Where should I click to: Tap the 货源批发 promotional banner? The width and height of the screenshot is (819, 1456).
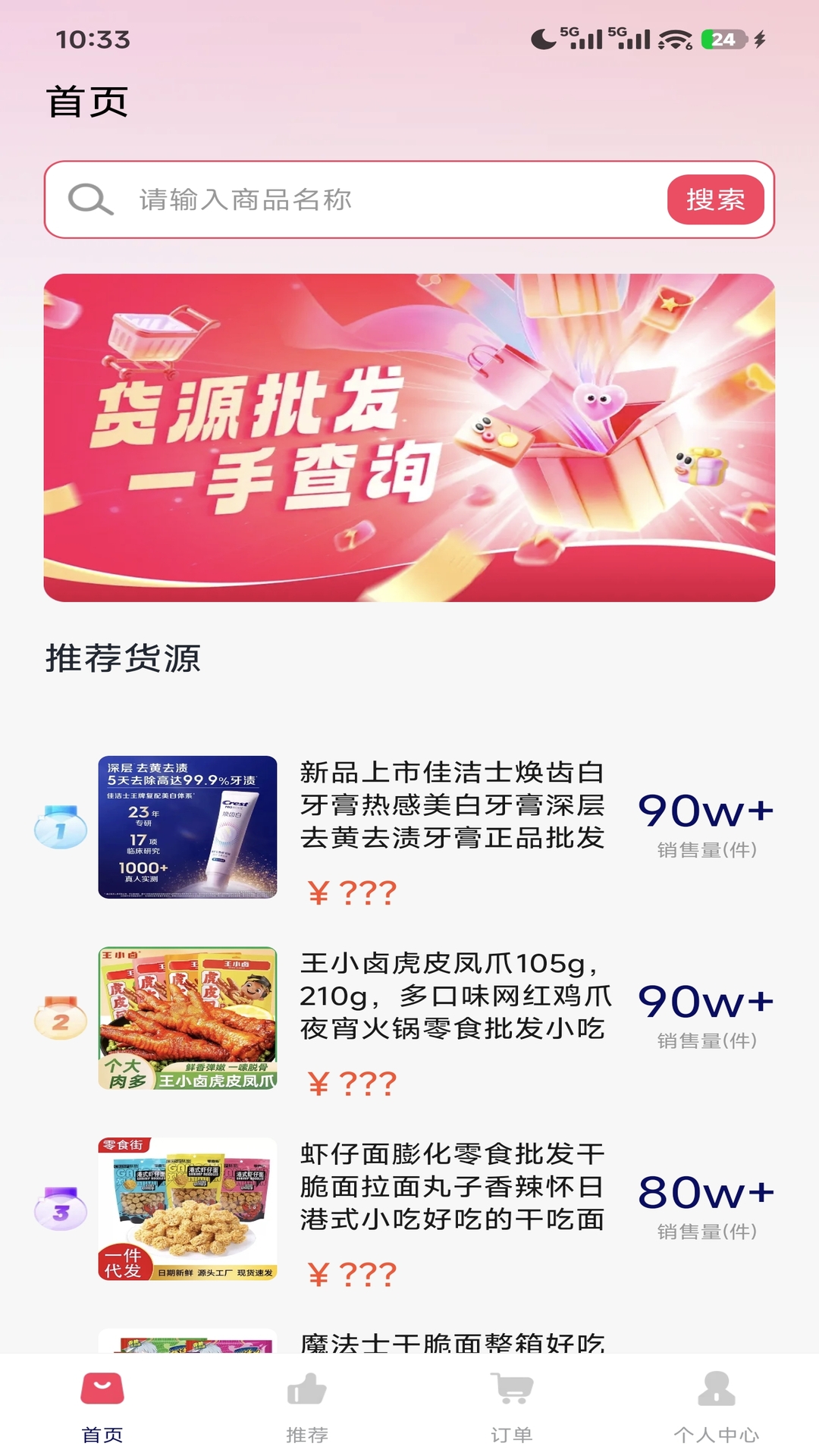click(409, 438)
